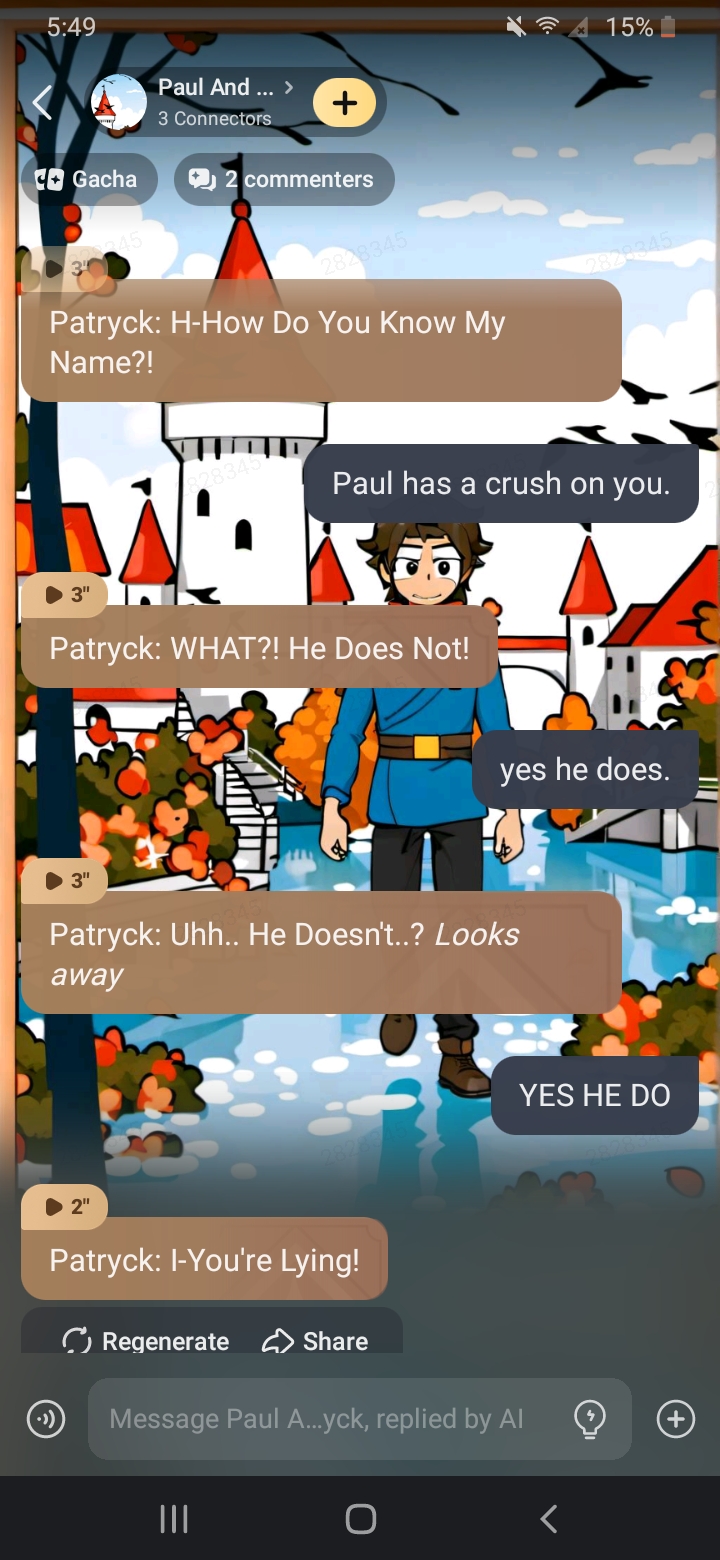720x1560 pixels.
Task: Go back using the top-left arrow
Action: (42, 102)
